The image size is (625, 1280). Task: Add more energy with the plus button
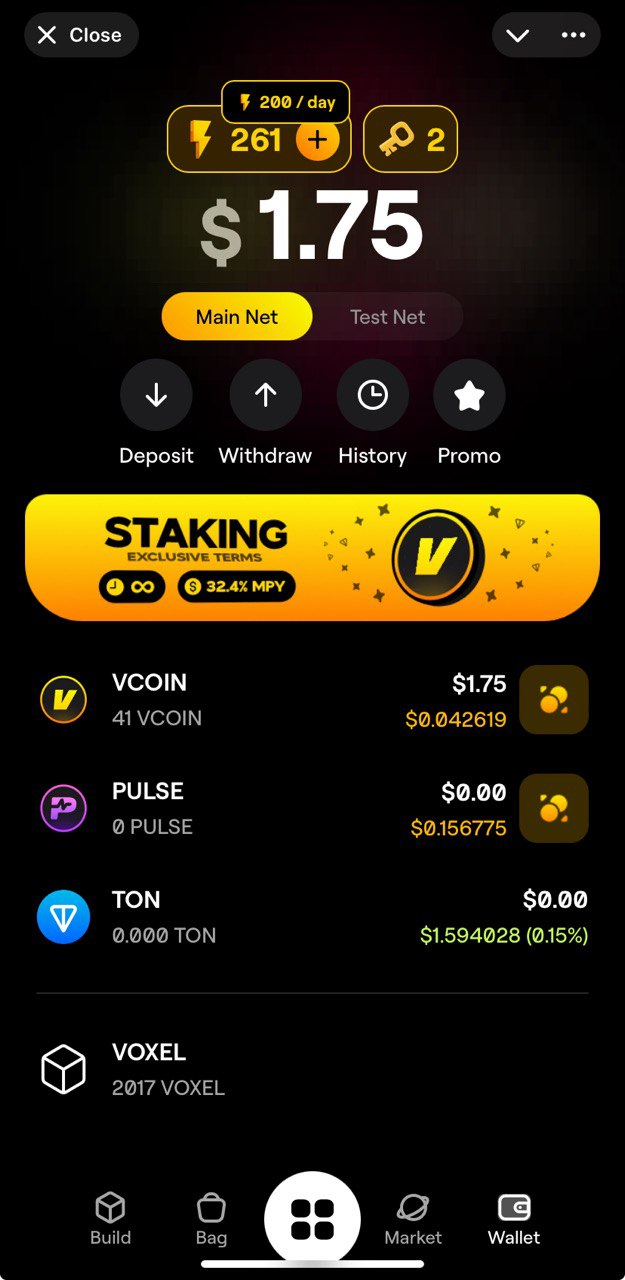[x=317, y=139]
